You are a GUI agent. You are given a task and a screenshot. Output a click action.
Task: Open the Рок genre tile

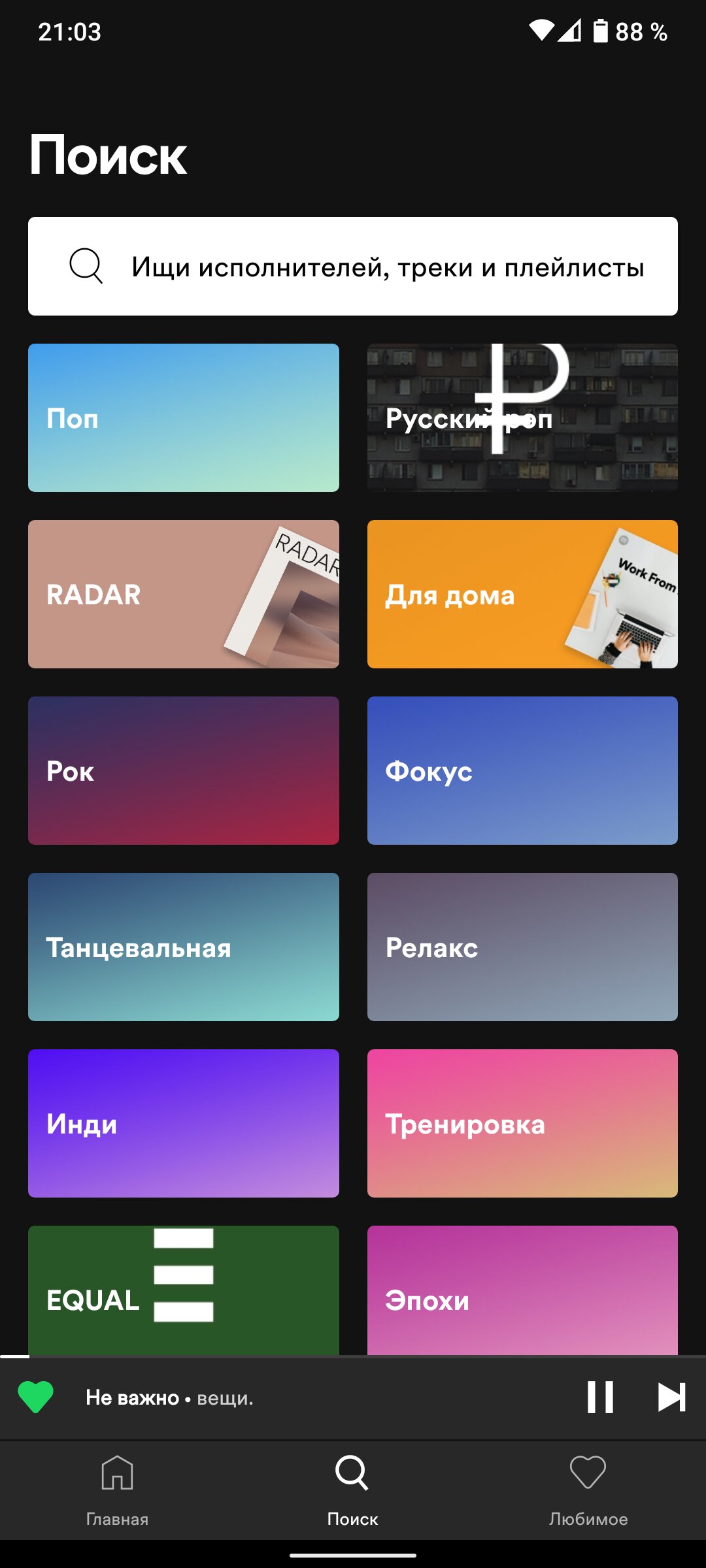tap(184, 771)
